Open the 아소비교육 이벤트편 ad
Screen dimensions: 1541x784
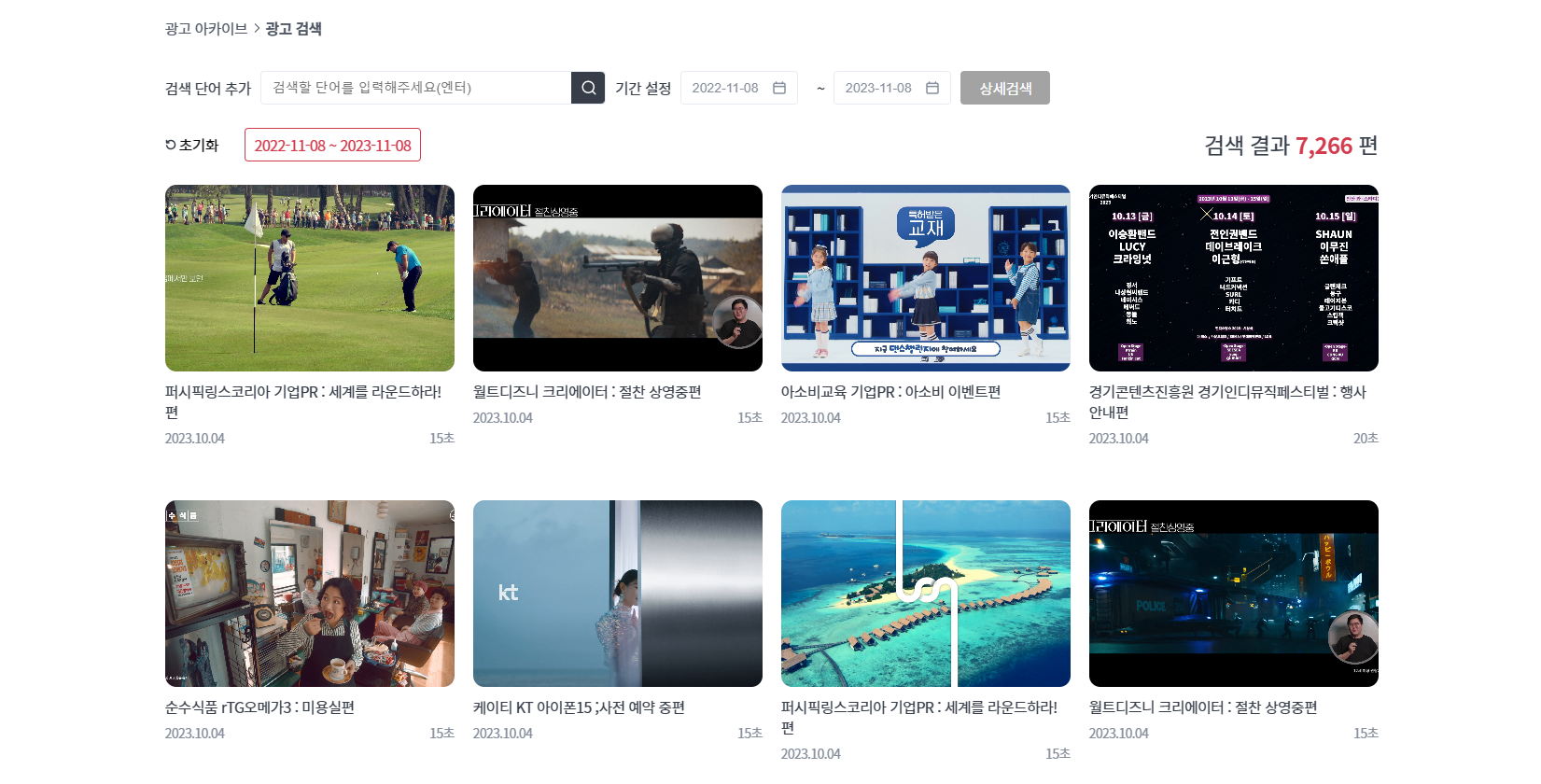click(x=925, y=278)
